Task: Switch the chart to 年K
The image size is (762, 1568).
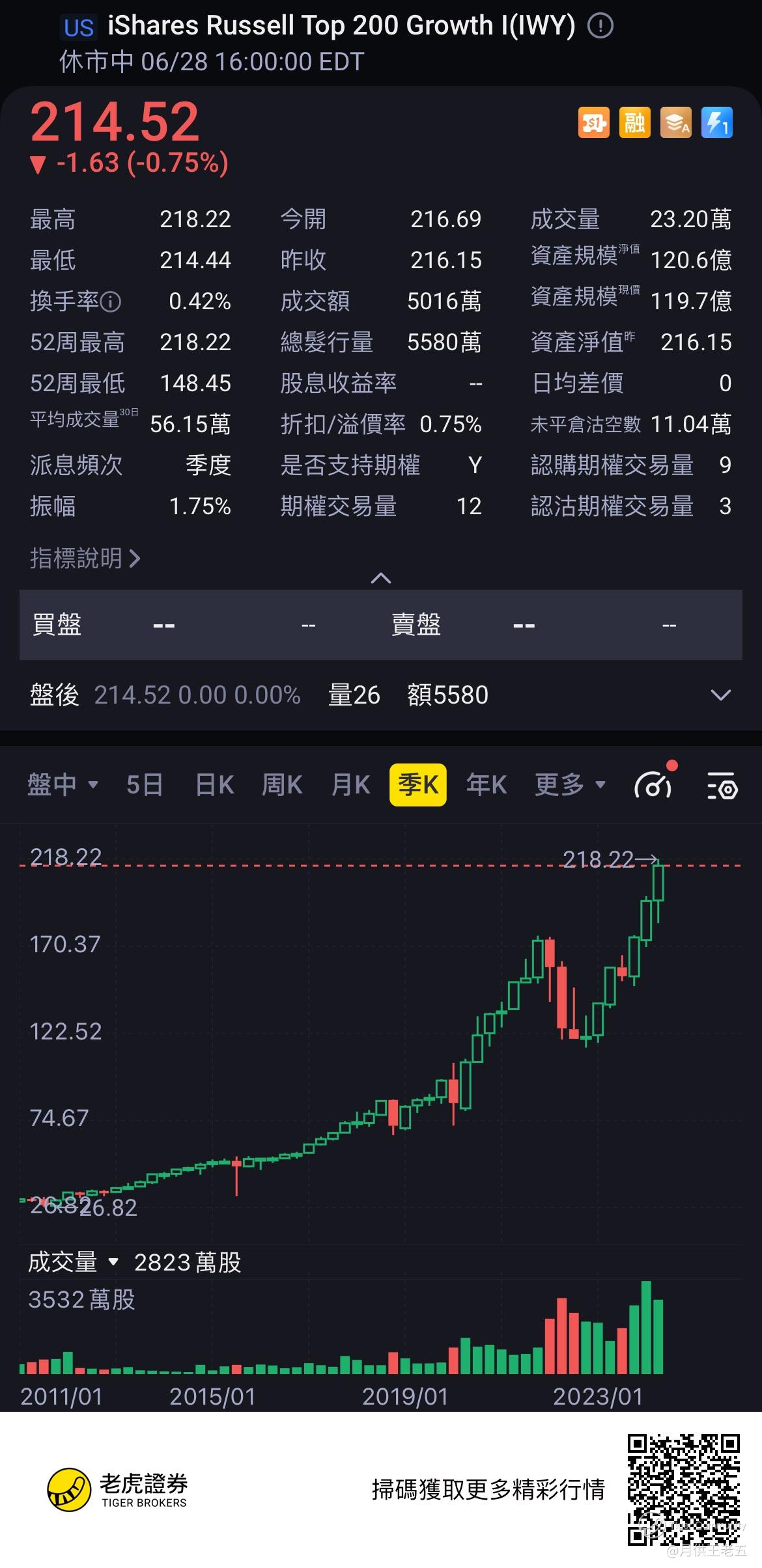Action: [487, 784]
